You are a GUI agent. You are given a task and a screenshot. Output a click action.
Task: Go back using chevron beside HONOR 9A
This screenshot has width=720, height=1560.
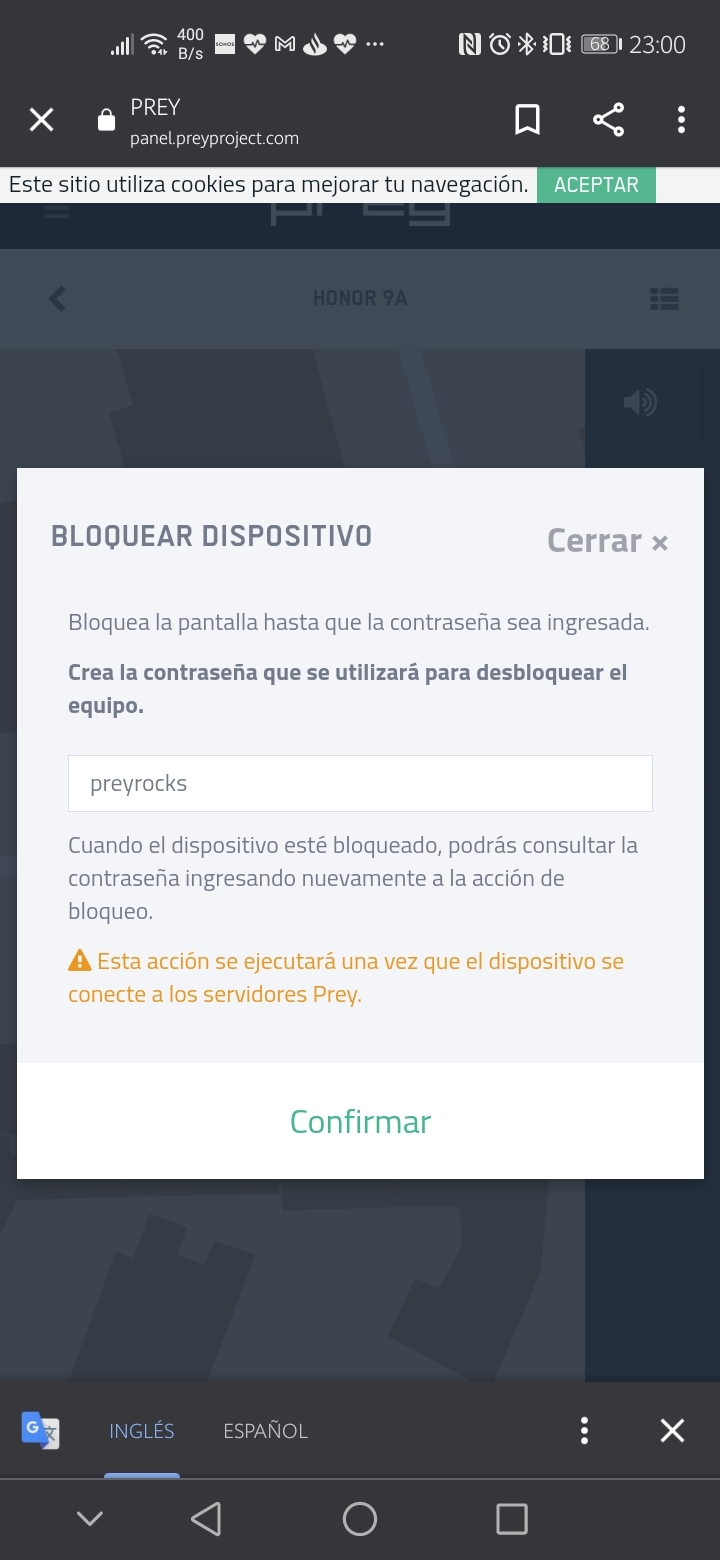(56, 297)
